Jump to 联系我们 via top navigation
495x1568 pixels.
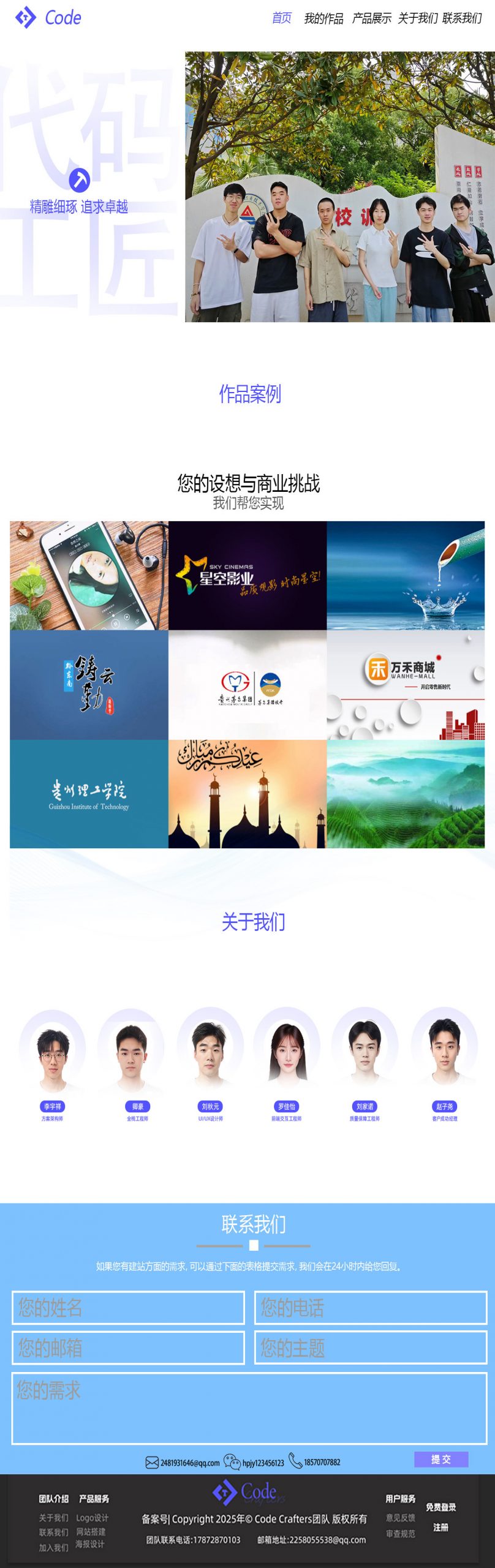click(x=462, y=18)
